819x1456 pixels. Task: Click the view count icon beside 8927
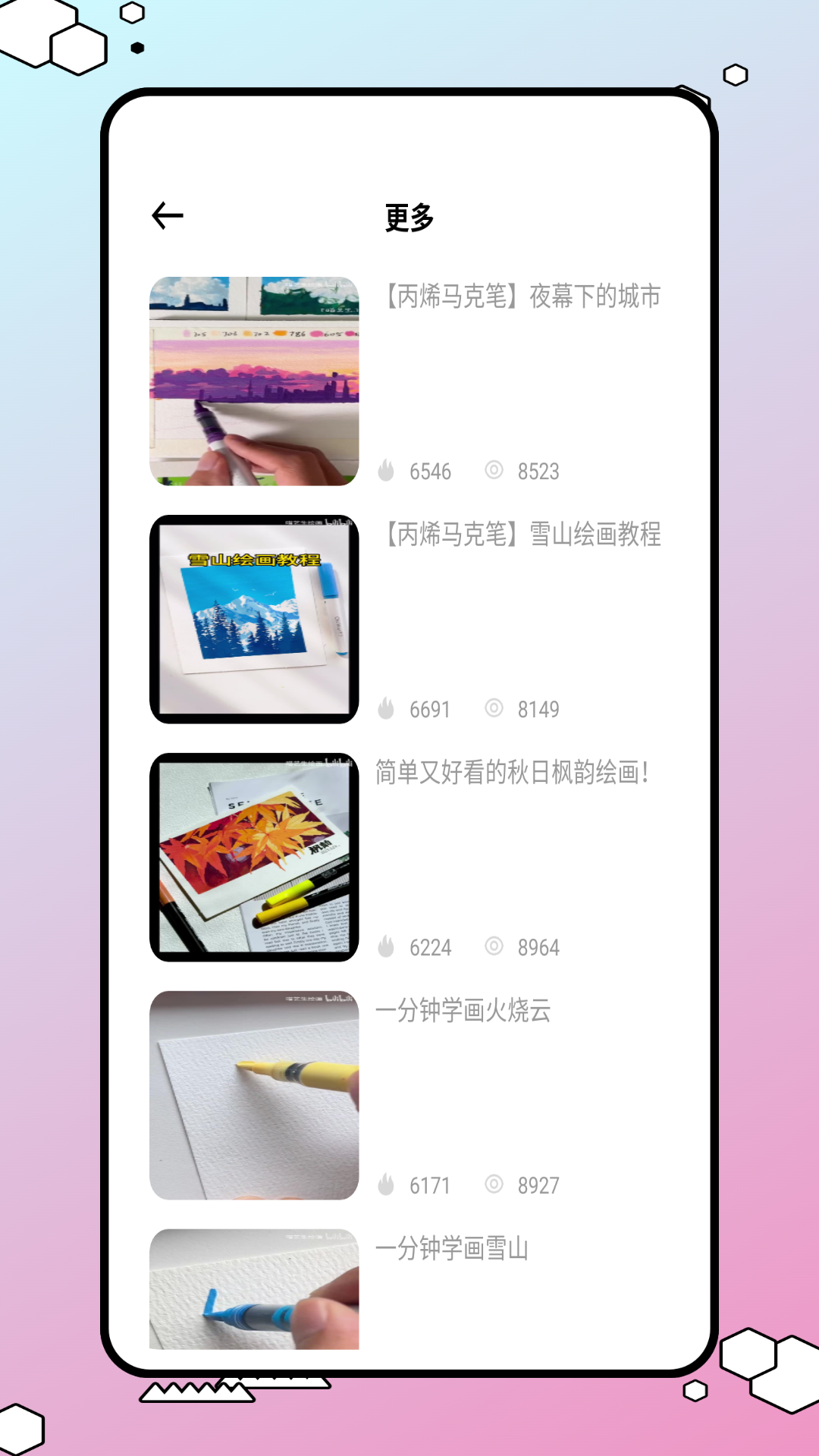click(x=494, y=1185)
